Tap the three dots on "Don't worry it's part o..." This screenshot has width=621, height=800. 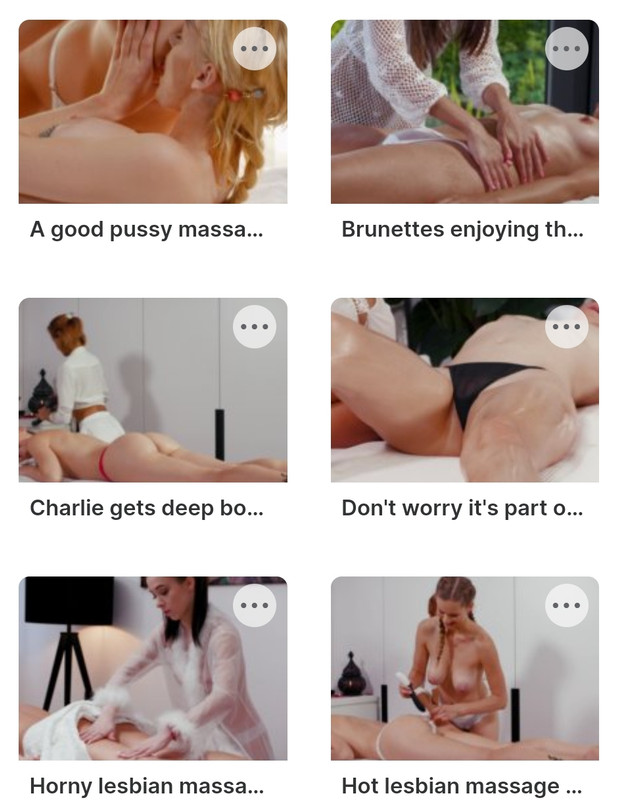tap(566, 326)
